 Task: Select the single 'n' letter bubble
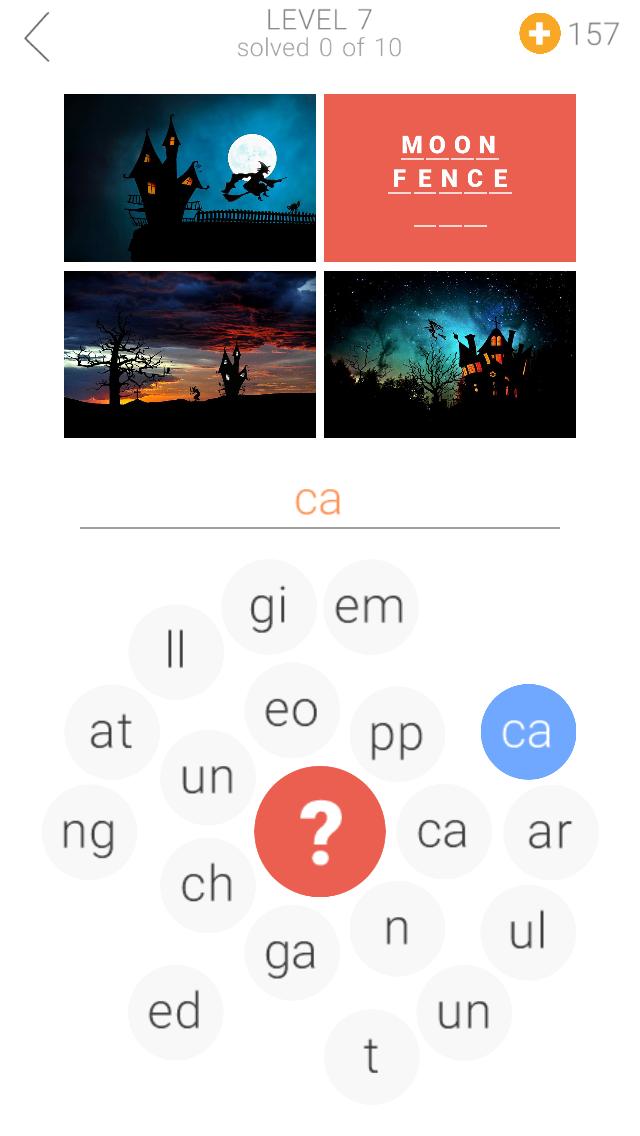pyautogui.click(x=397, y=929)
